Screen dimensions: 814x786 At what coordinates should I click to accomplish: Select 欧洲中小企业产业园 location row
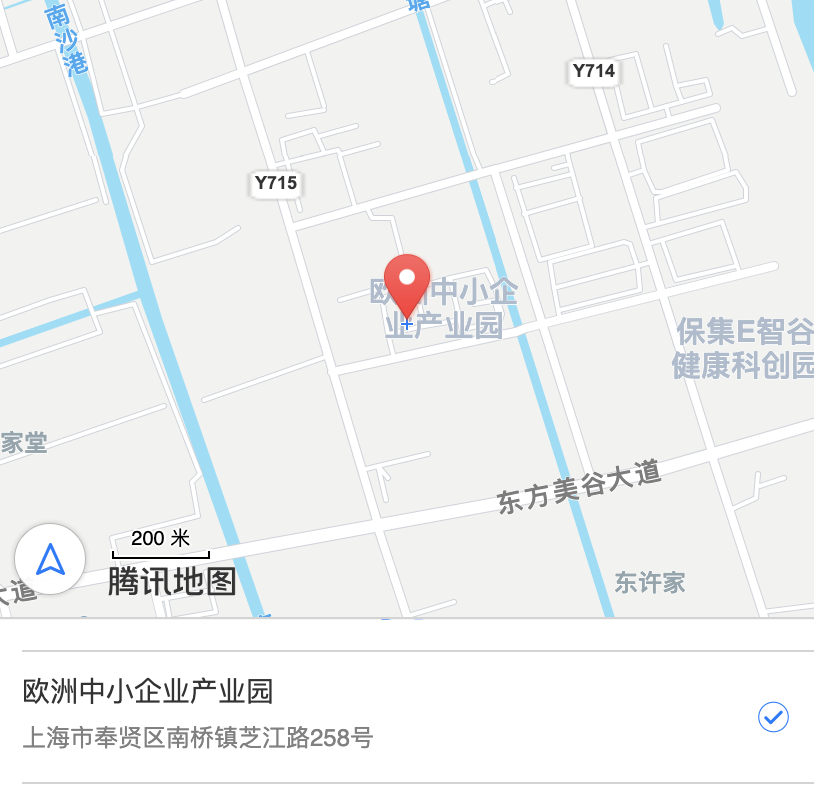[400, 716]
